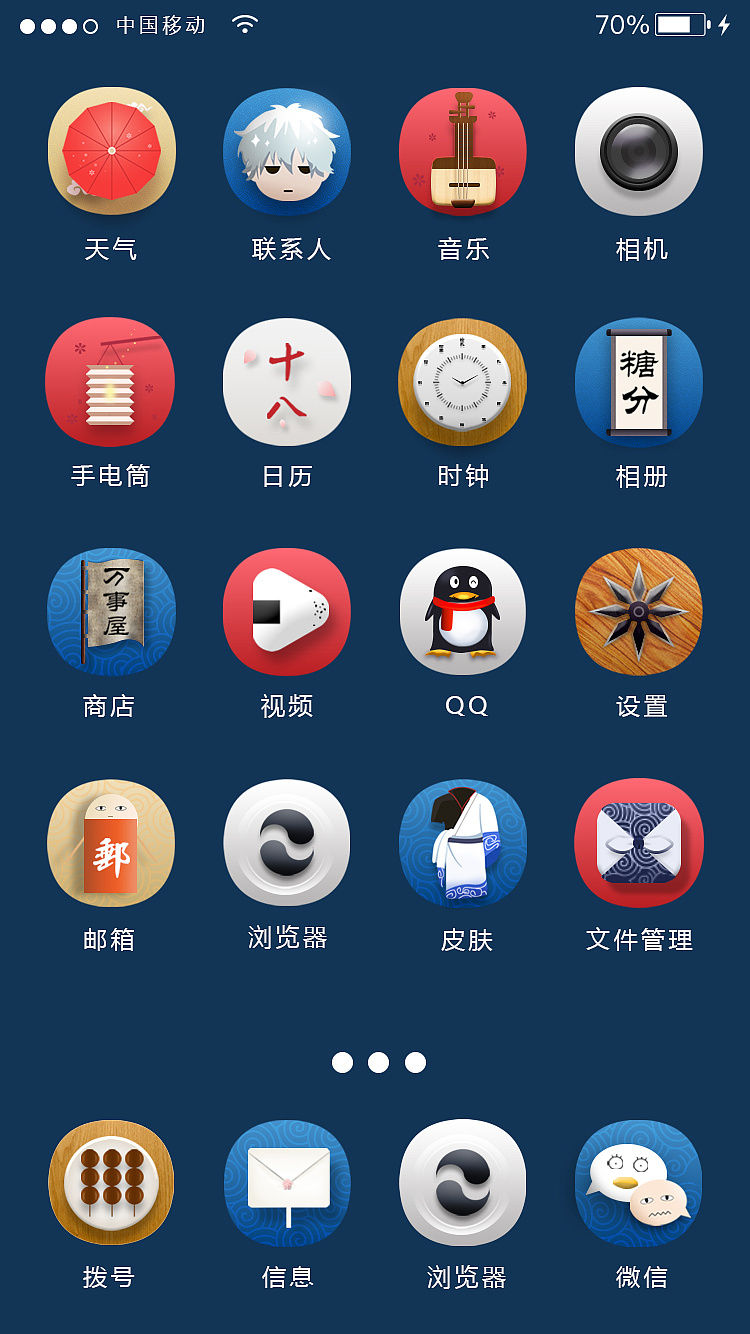Change themes via the 皮肤 skins app
Viewport: 750px width, 1334px height.
click(x=463, y=843)
